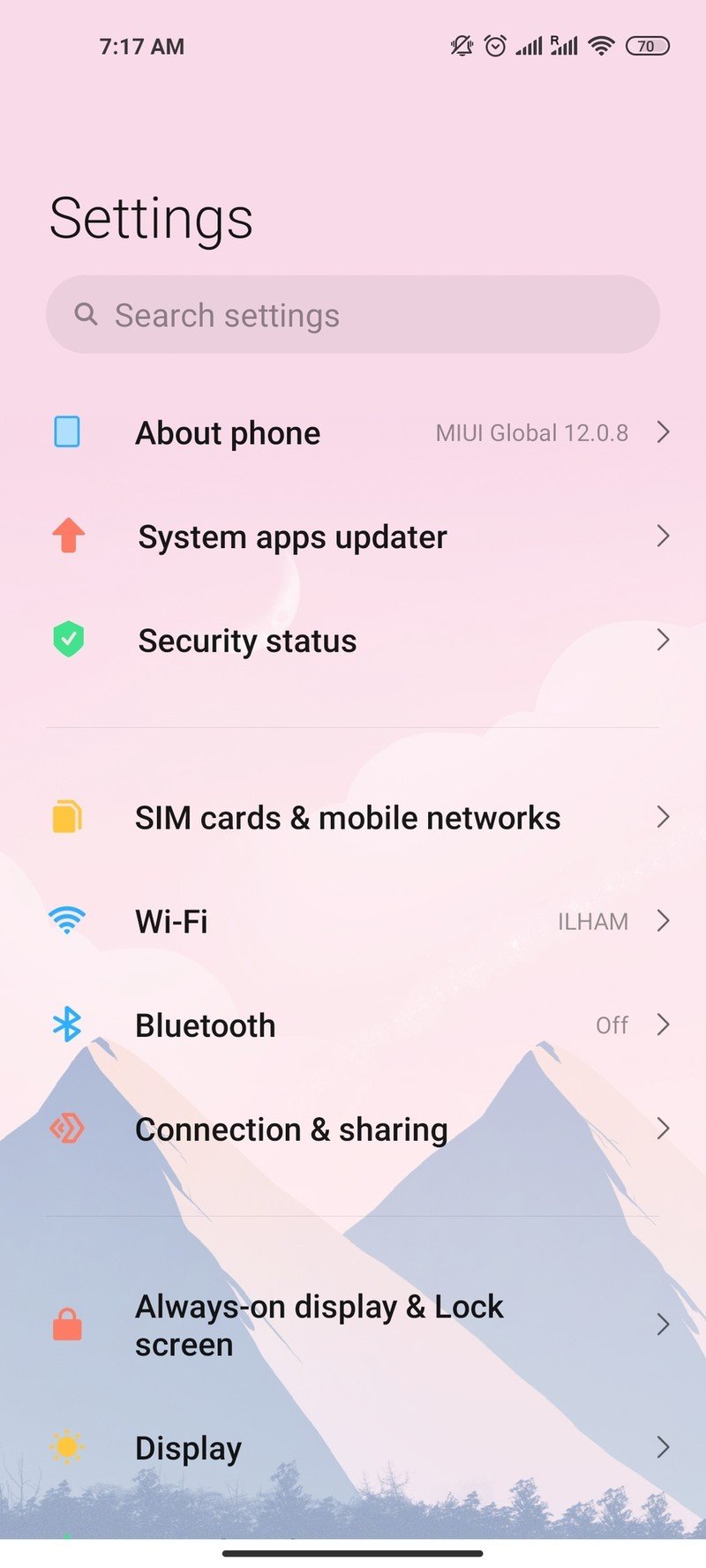This screenshot has width=706, height=1568.
Task: Click the Bluetooth icon
Action: click(x=67, y=1024)
